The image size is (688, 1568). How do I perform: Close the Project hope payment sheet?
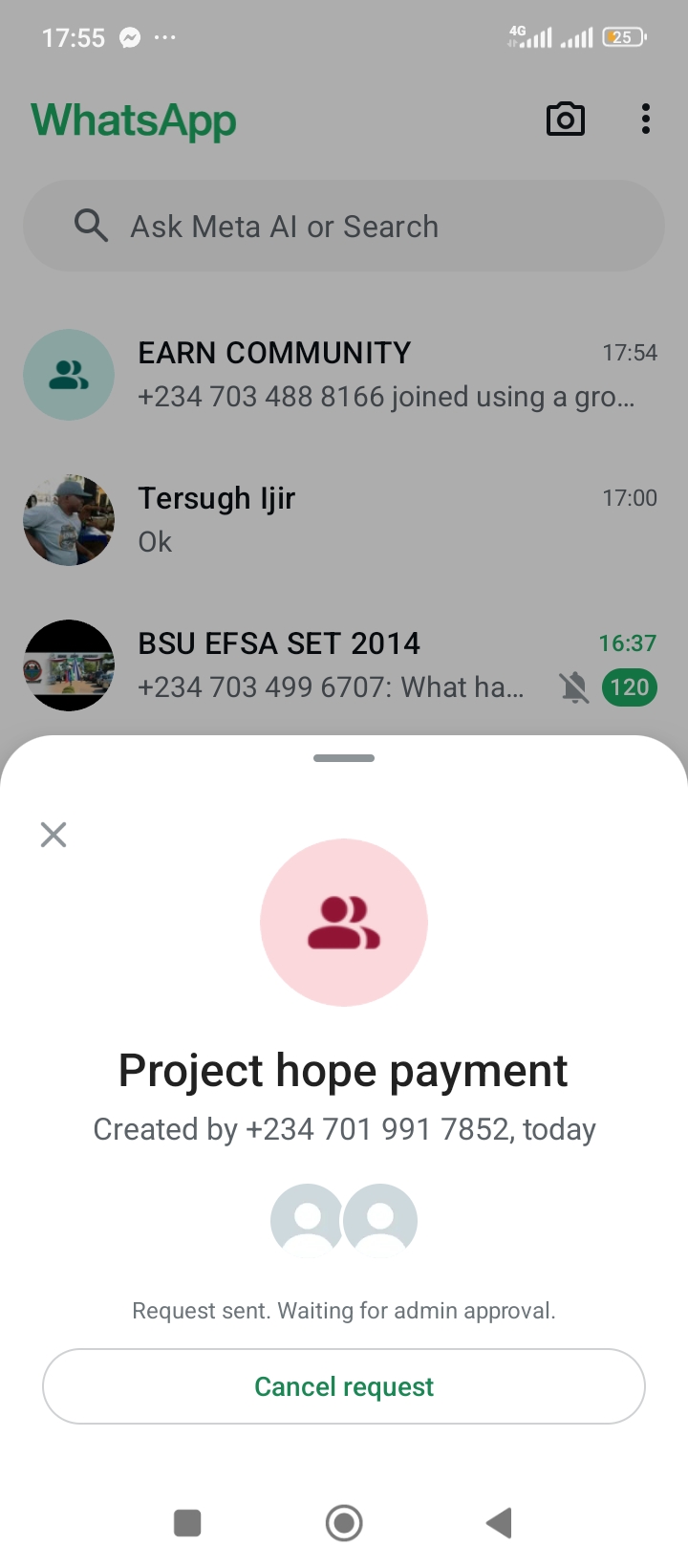coord(54,835)
